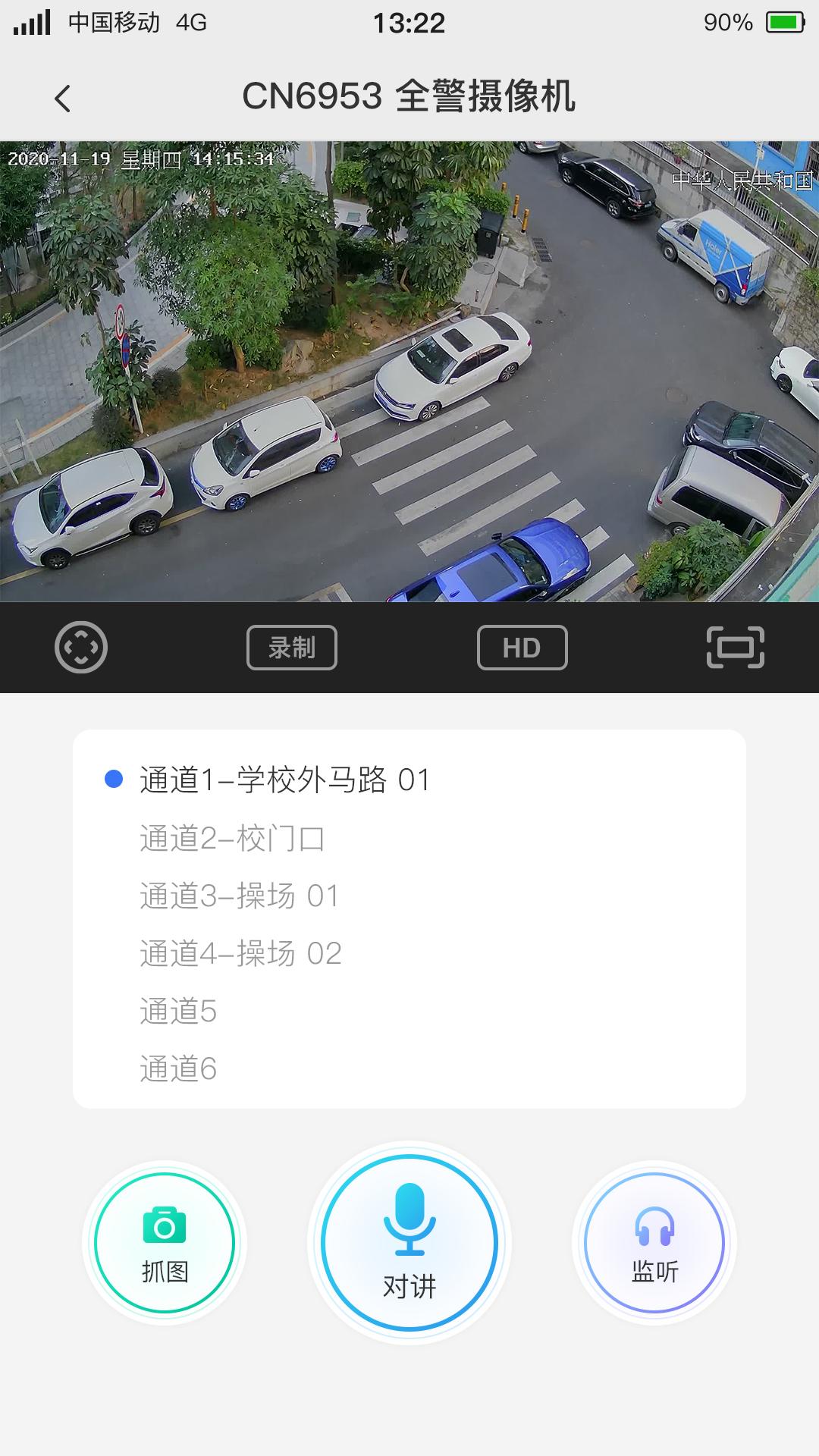The image size is (819, 1456).
Task: Toggle HD video quality
Action: click(x=520, y=648)
